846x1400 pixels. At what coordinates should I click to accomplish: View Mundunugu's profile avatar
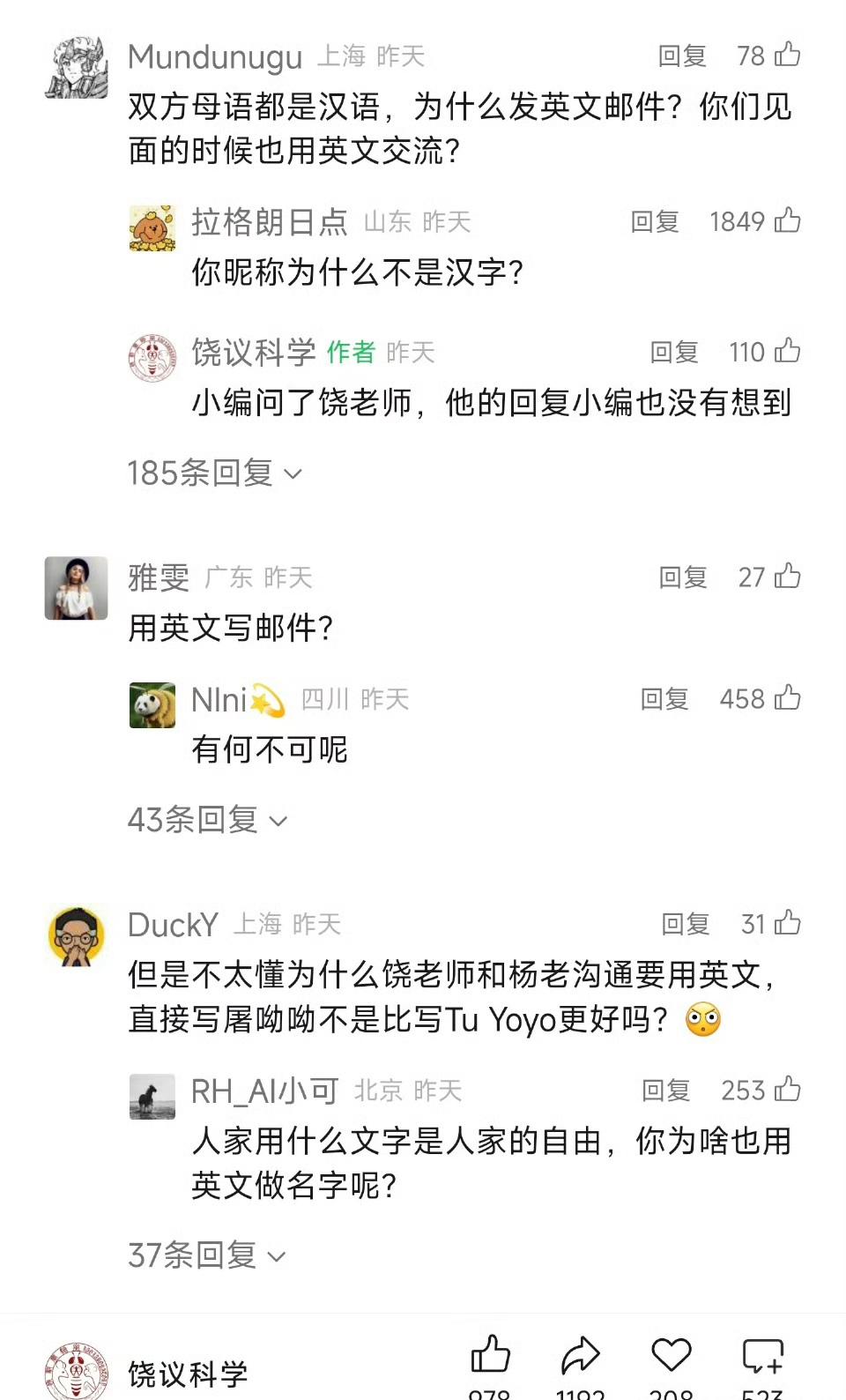pos(77,67)
